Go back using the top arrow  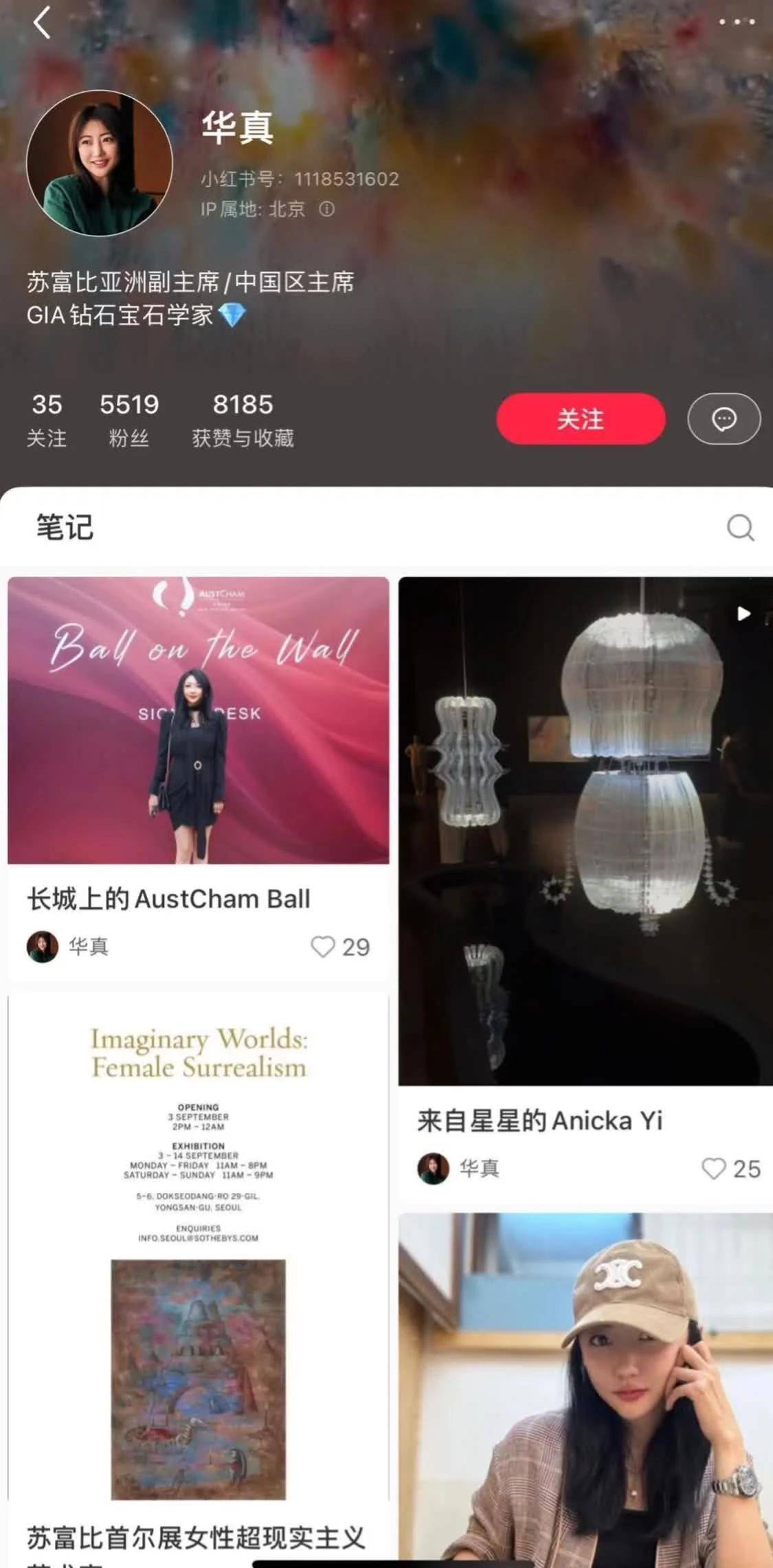pos(43,23)
